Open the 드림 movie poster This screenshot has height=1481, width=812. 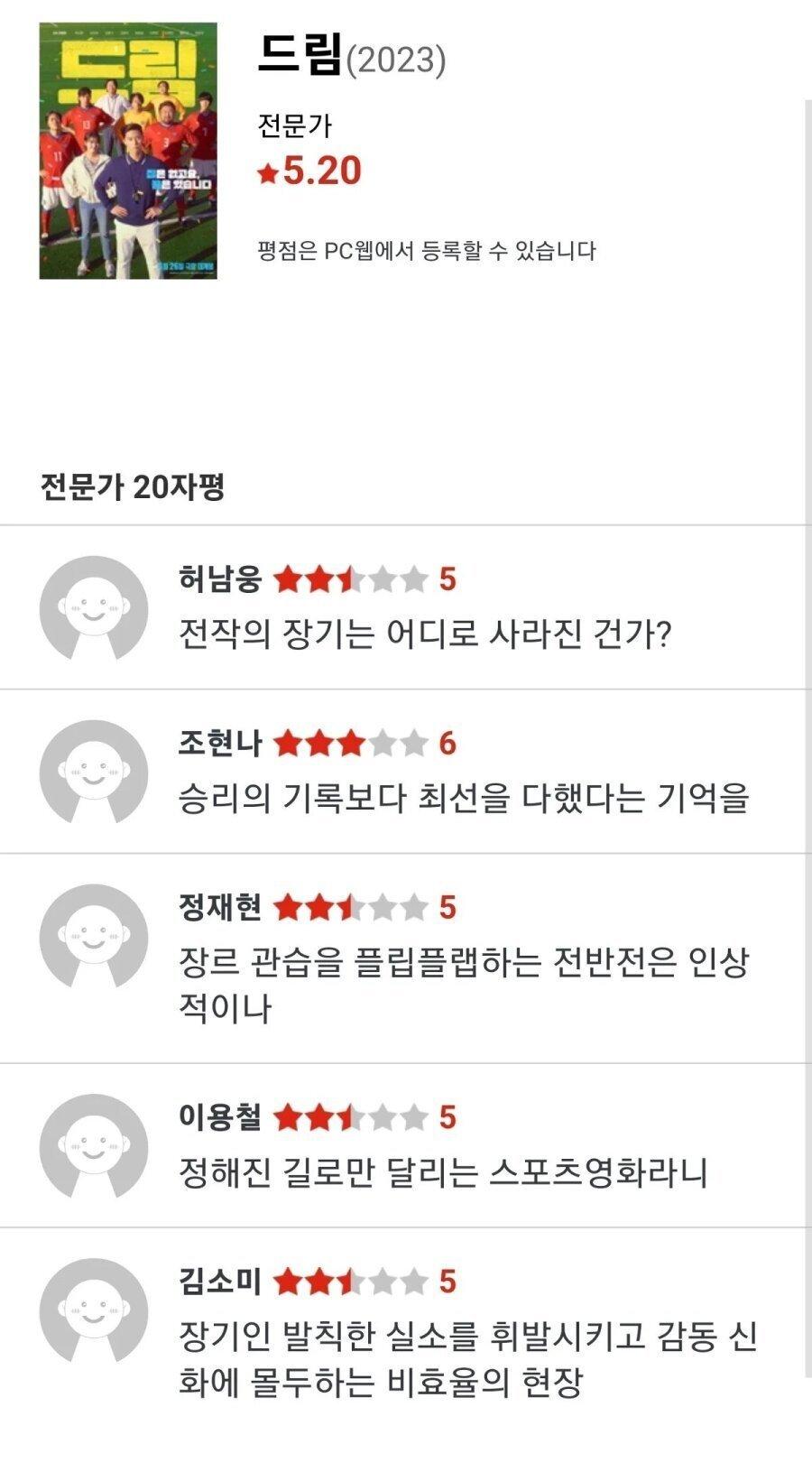coord(128,151)
